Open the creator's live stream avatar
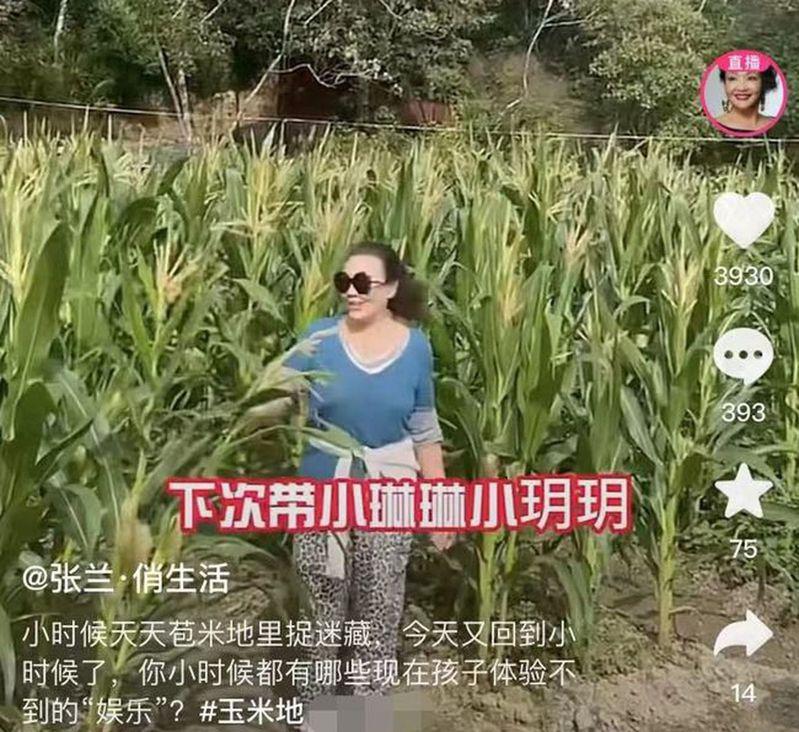This screenshot has height=732, width=799. point(743,93)
